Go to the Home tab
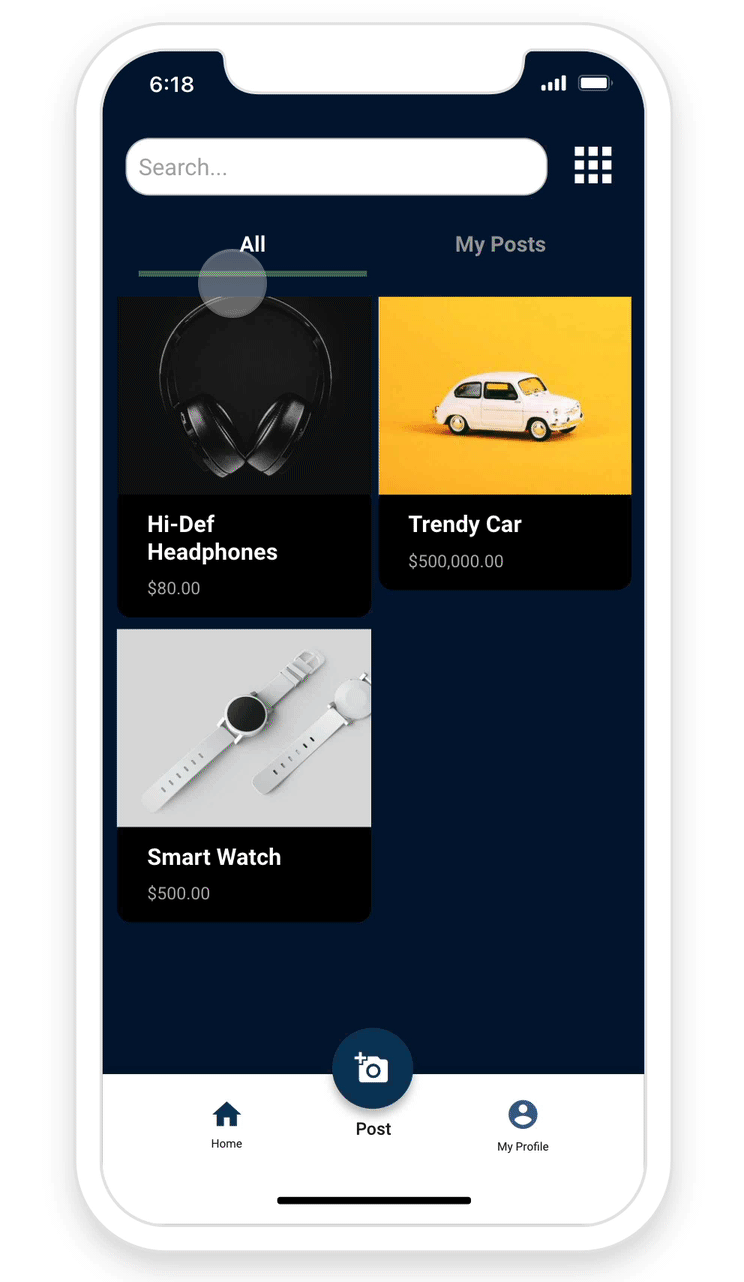The image size is (744, 1282). coord(227,1124)
